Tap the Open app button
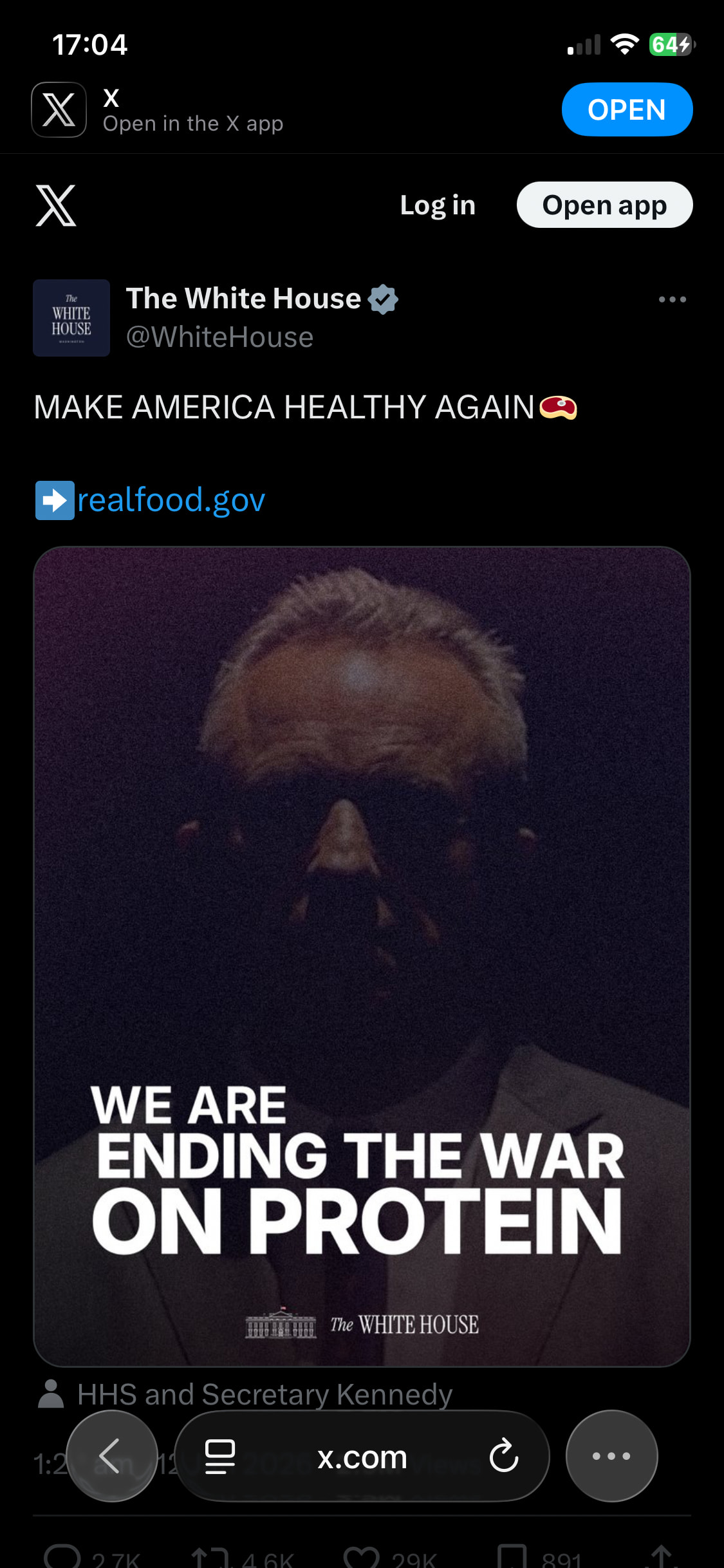Image resolution: width=724 pixels, height=1568 pixels. tap(604, 205)
